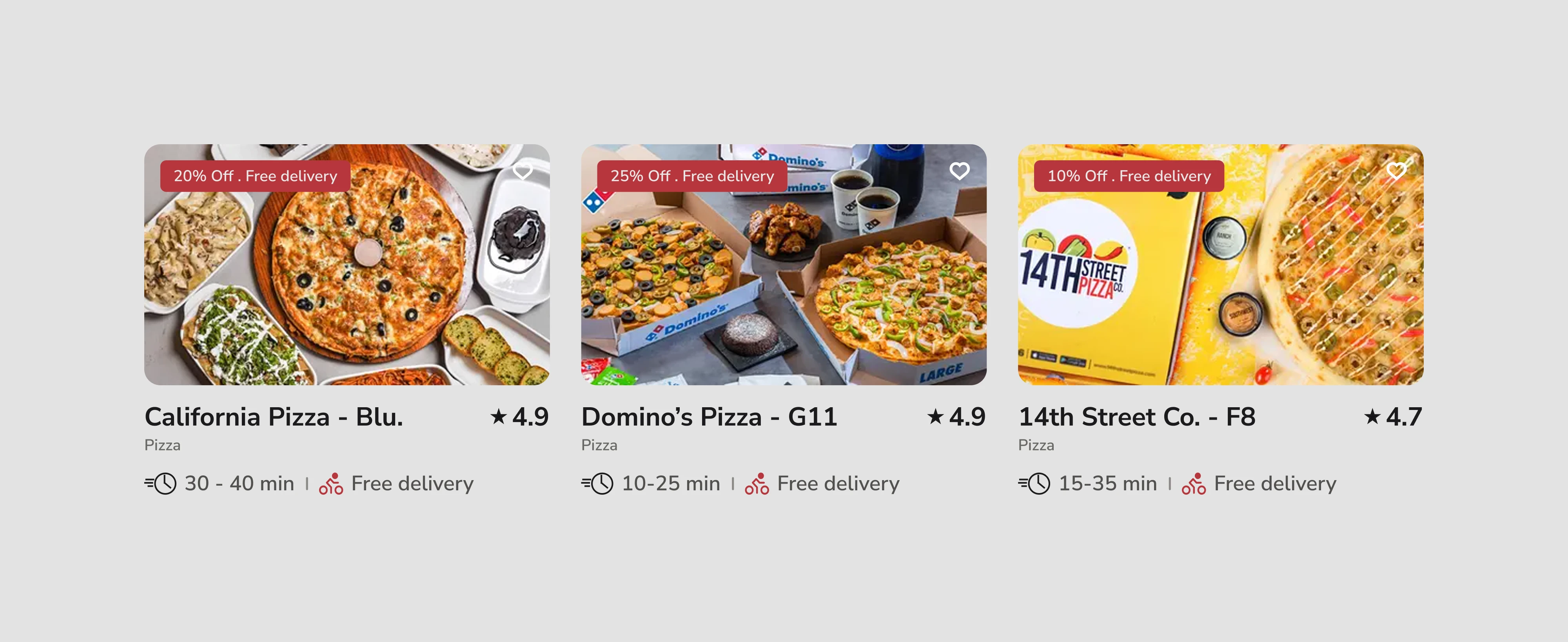Open the Domino's Pizza - G11 restaurant card
Viewport: 1568px width, 642px height.
(783, 274)
